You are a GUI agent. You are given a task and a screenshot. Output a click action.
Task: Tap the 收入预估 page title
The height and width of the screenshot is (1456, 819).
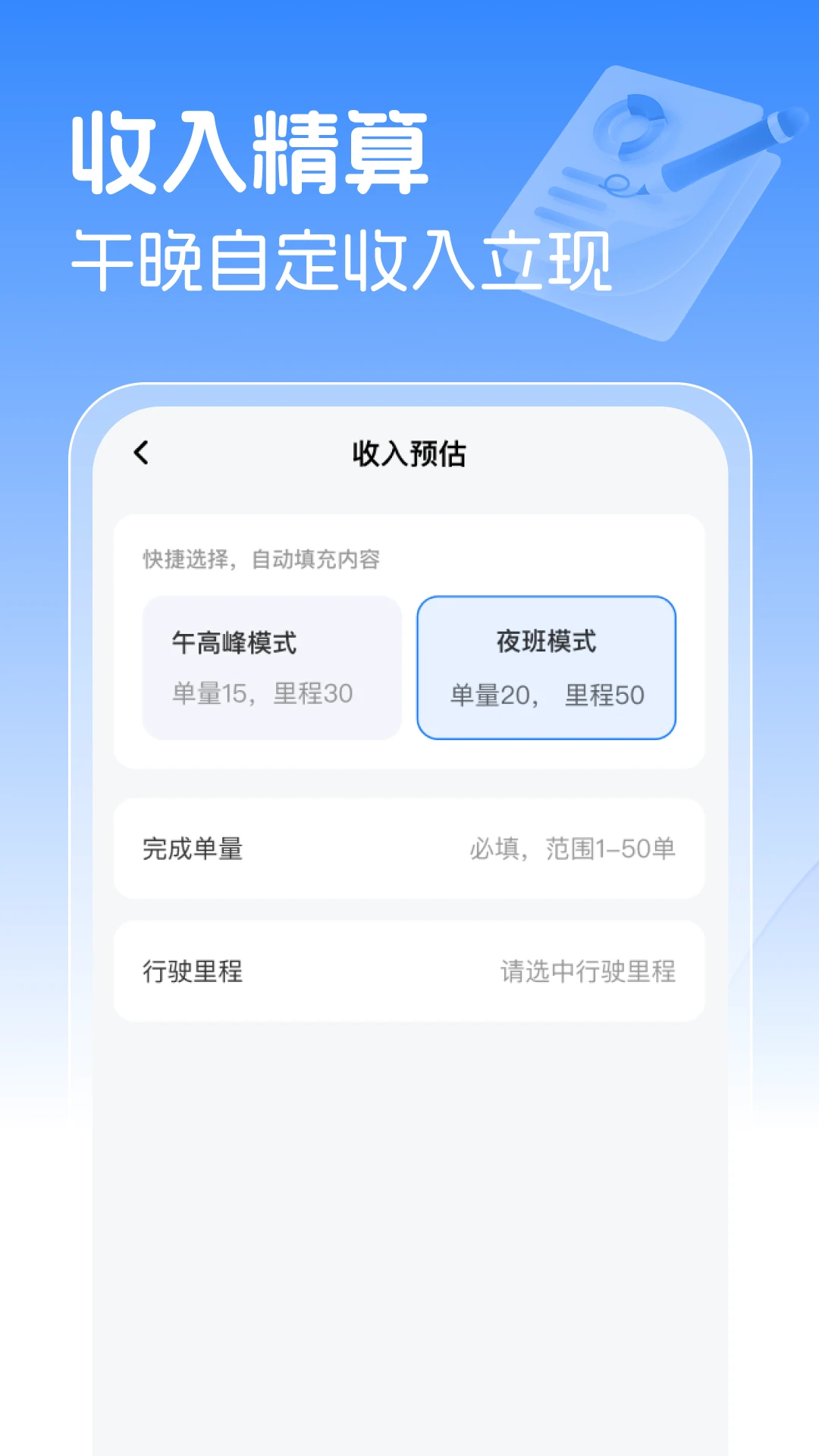point(409,453)
